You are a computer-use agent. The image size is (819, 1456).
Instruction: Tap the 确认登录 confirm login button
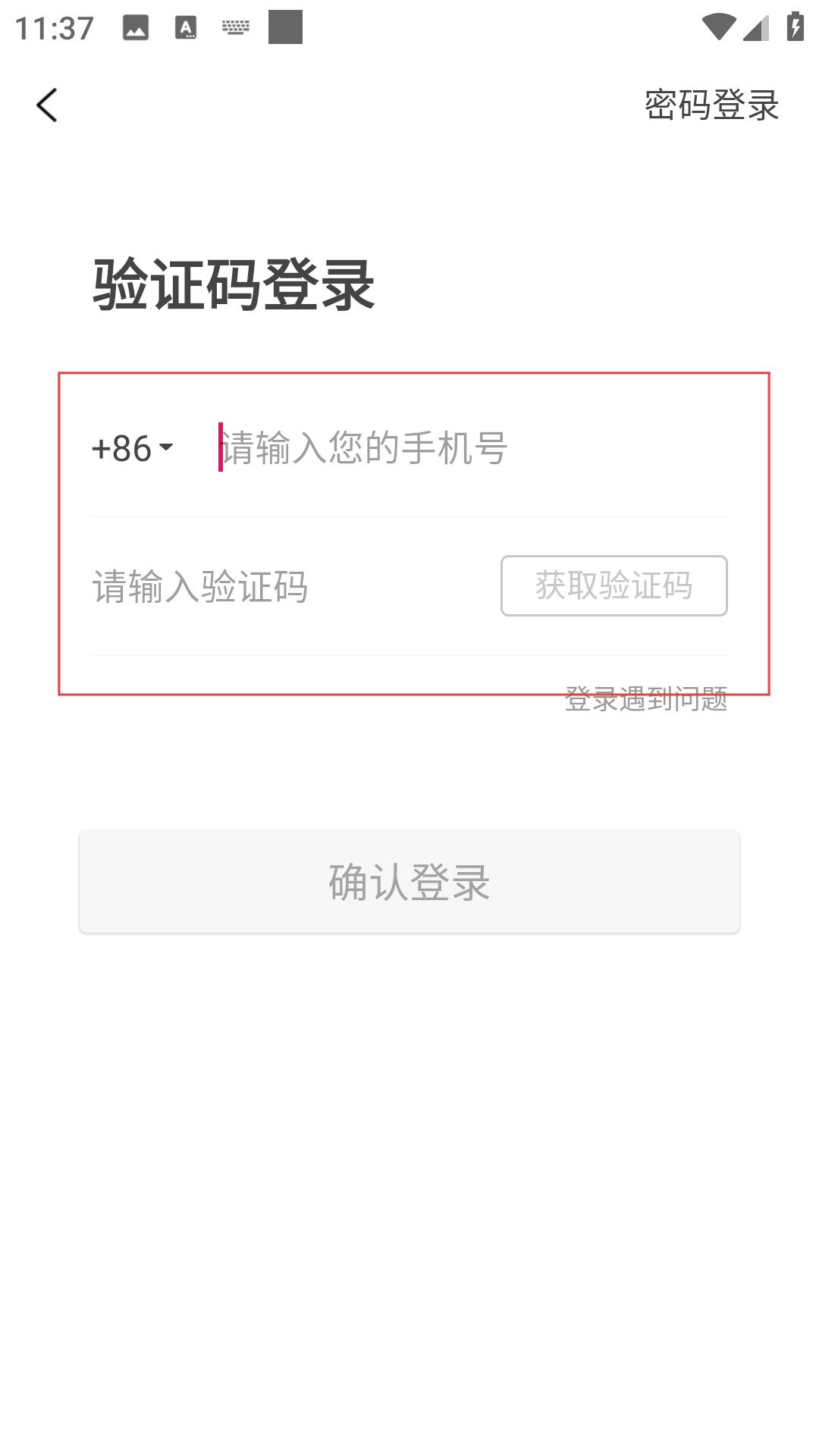tap(409, 881)
